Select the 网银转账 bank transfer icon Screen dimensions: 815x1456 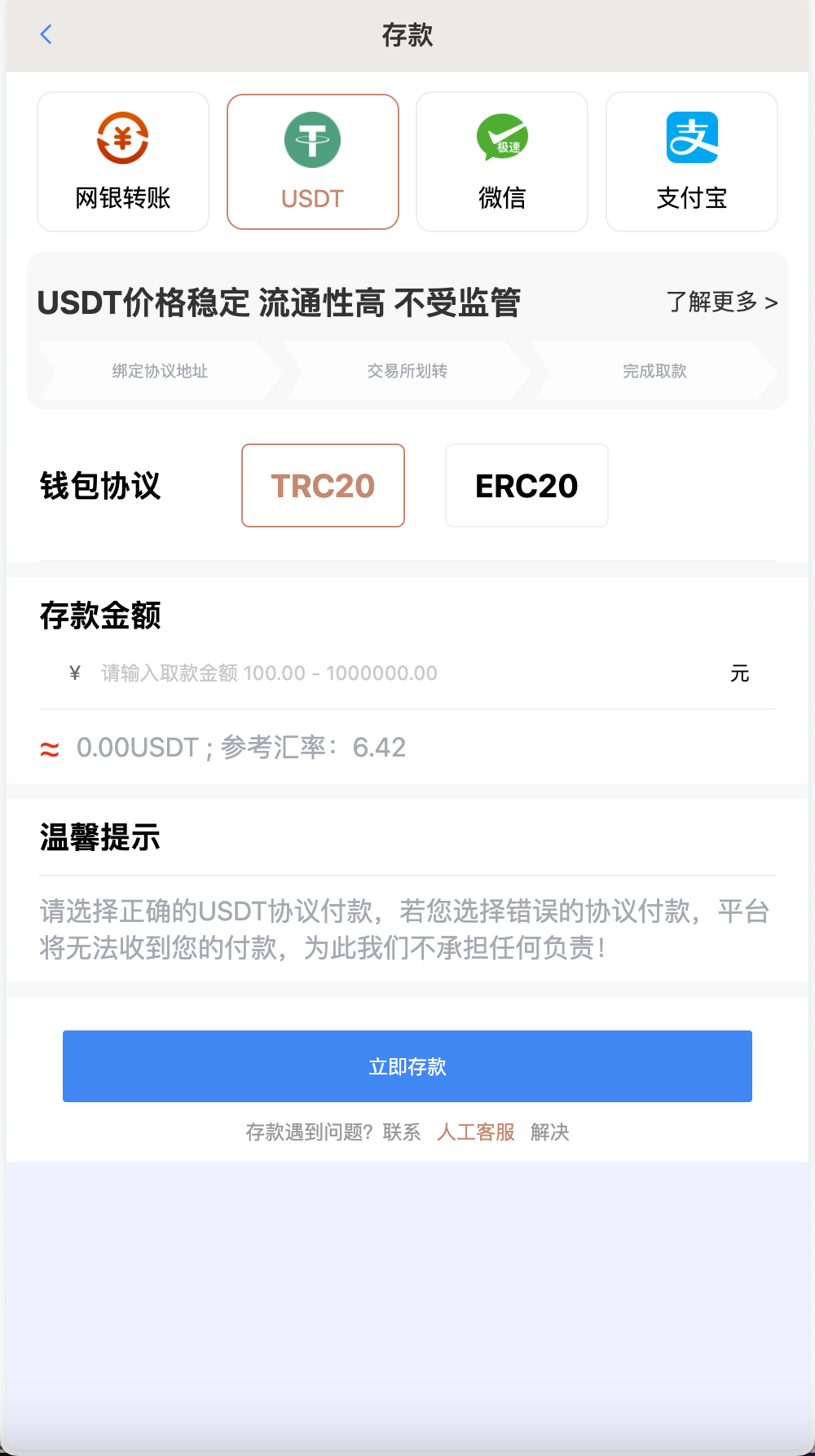pos(122,139)
